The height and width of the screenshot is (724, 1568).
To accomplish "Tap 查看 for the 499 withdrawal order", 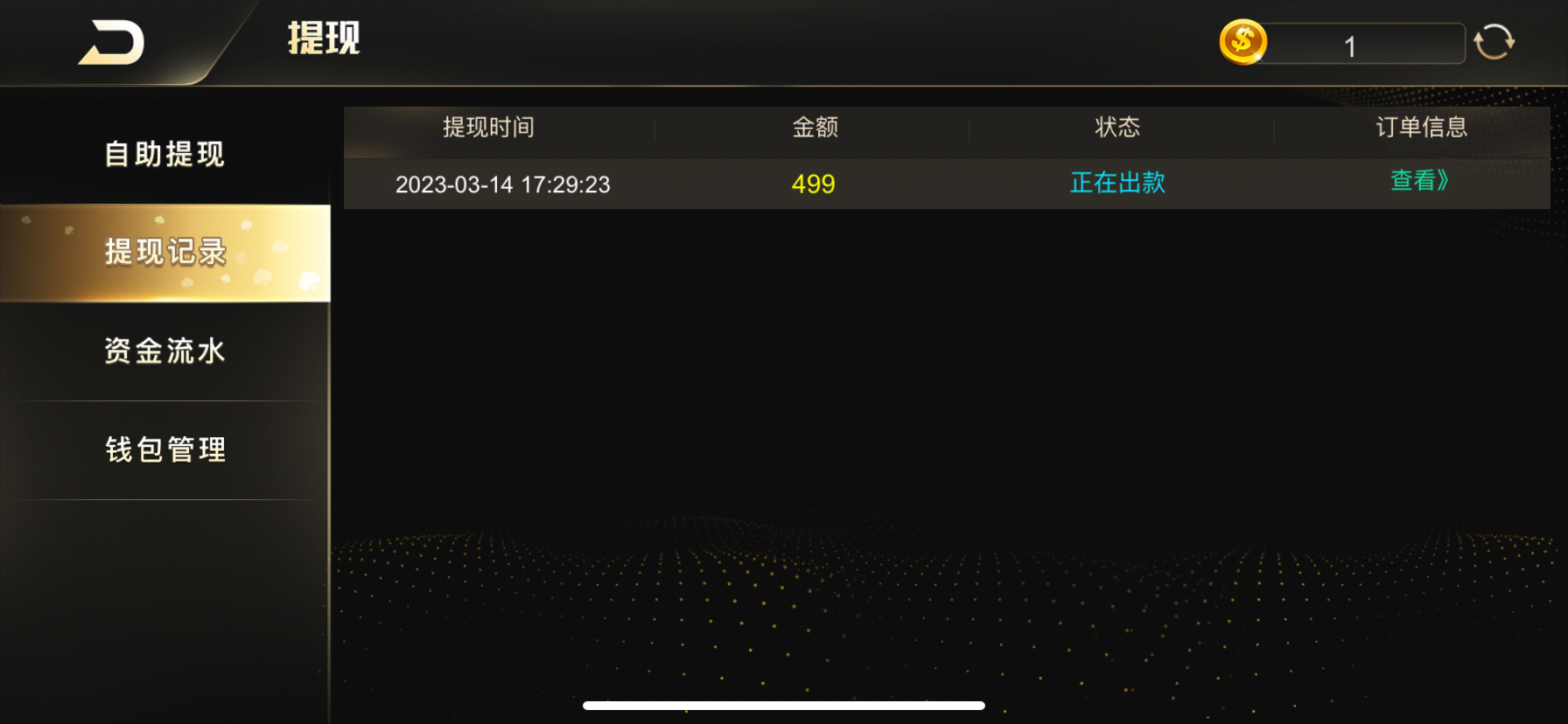I will click(x=1418, y=181).
